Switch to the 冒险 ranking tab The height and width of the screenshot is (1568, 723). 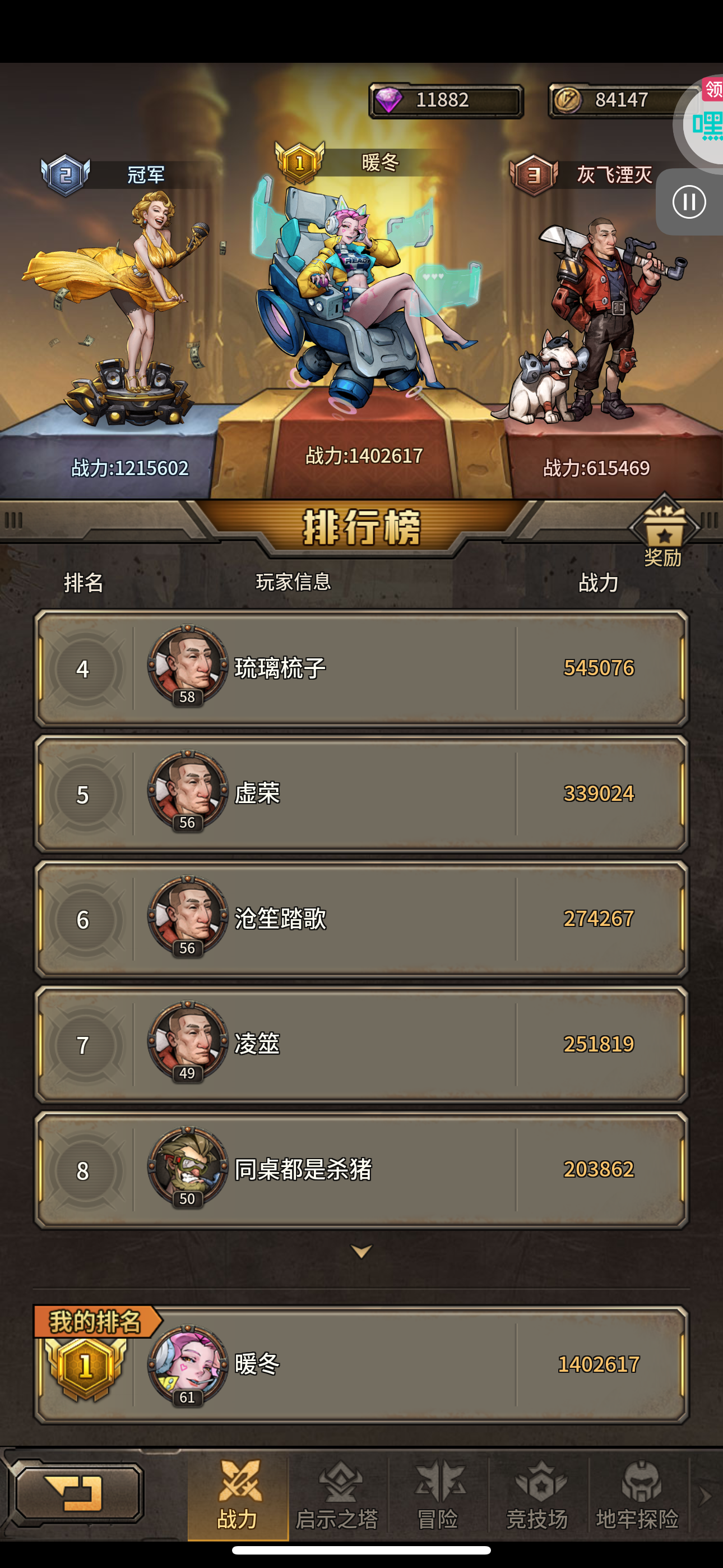click(x=438, y=1495)
